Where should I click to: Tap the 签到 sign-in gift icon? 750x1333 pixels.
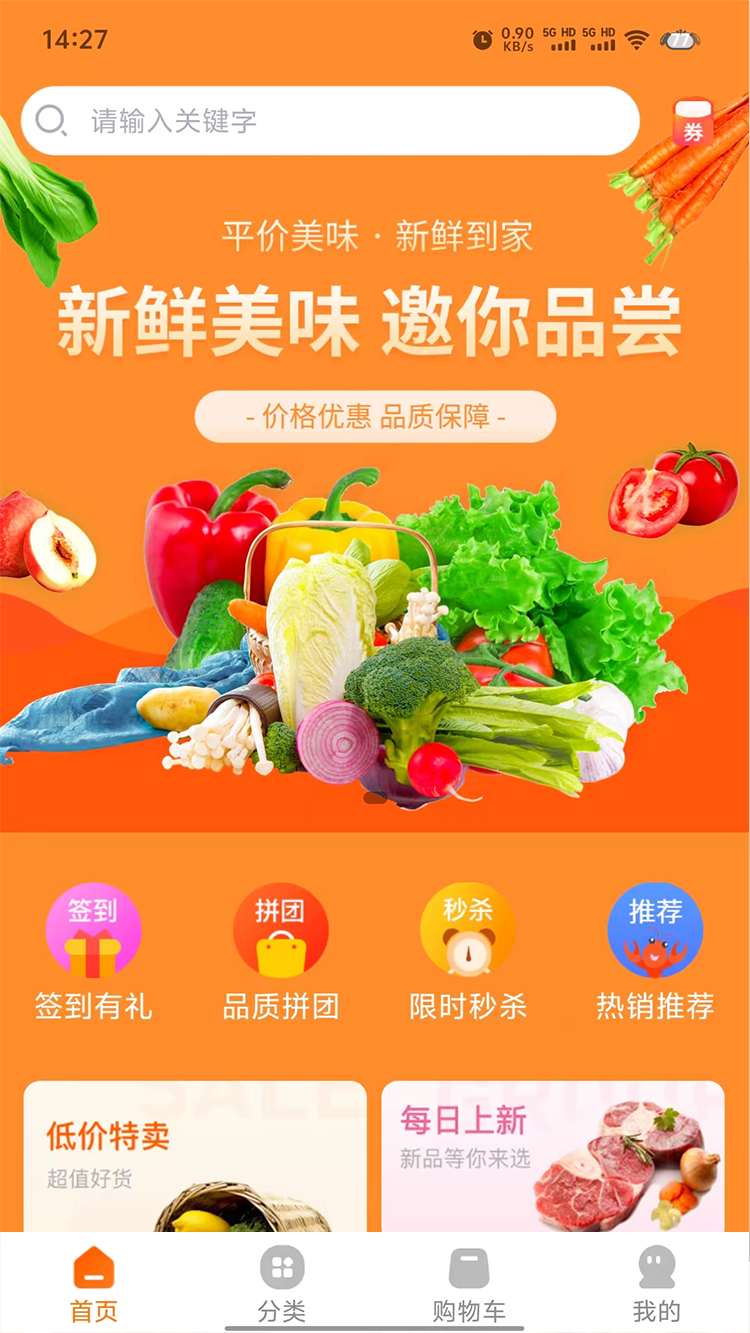[93, 928]
